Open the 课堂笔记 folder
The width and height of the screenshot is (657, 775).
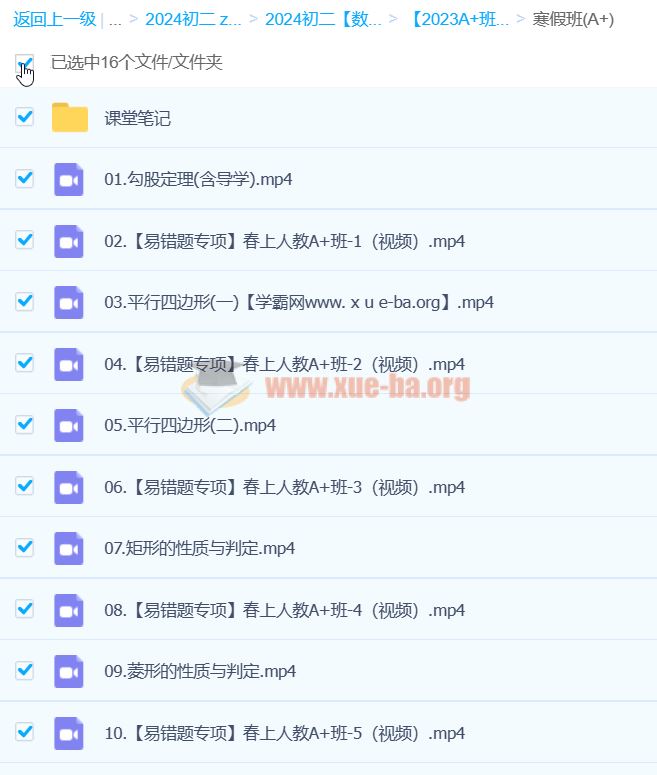137,118
